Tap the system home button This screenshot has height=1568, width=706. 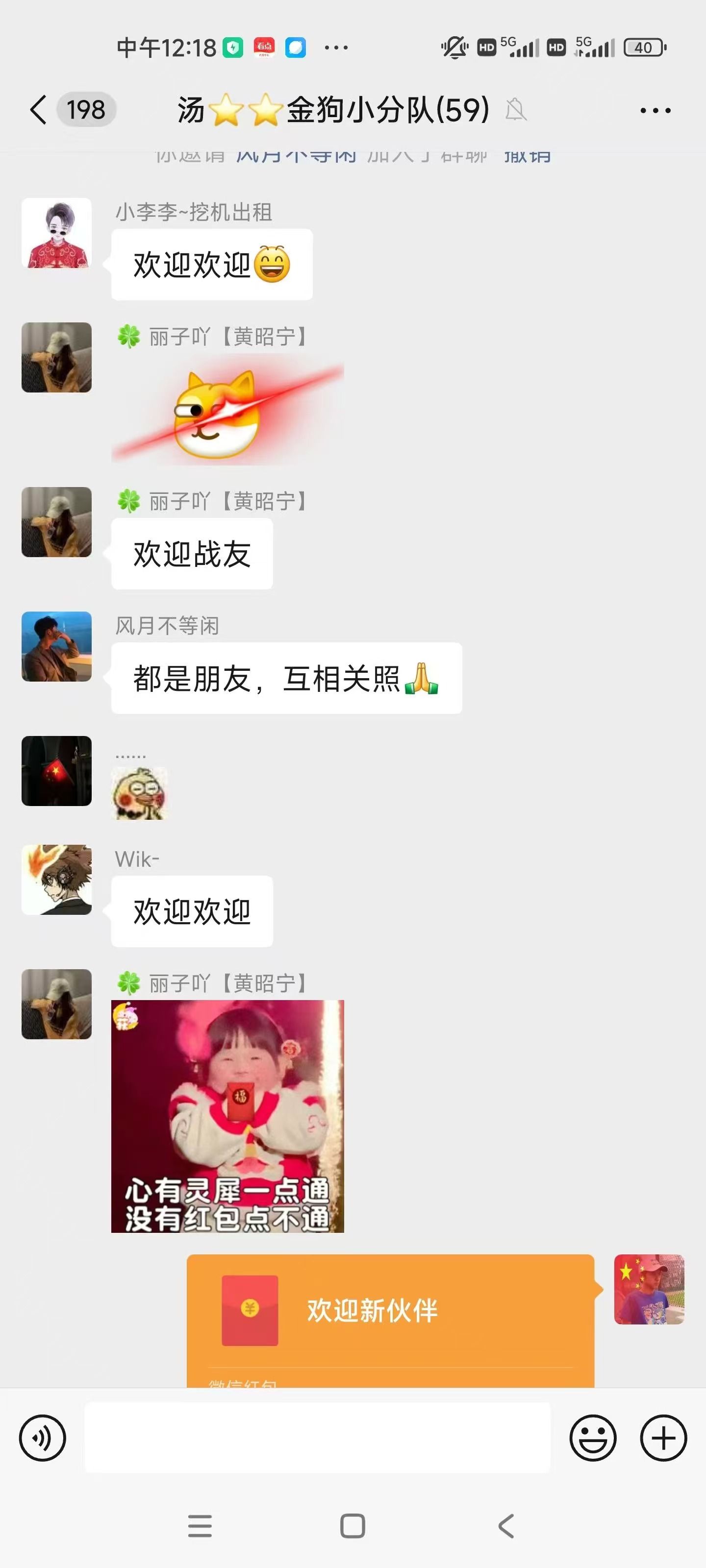click(x=353, y=1526)
